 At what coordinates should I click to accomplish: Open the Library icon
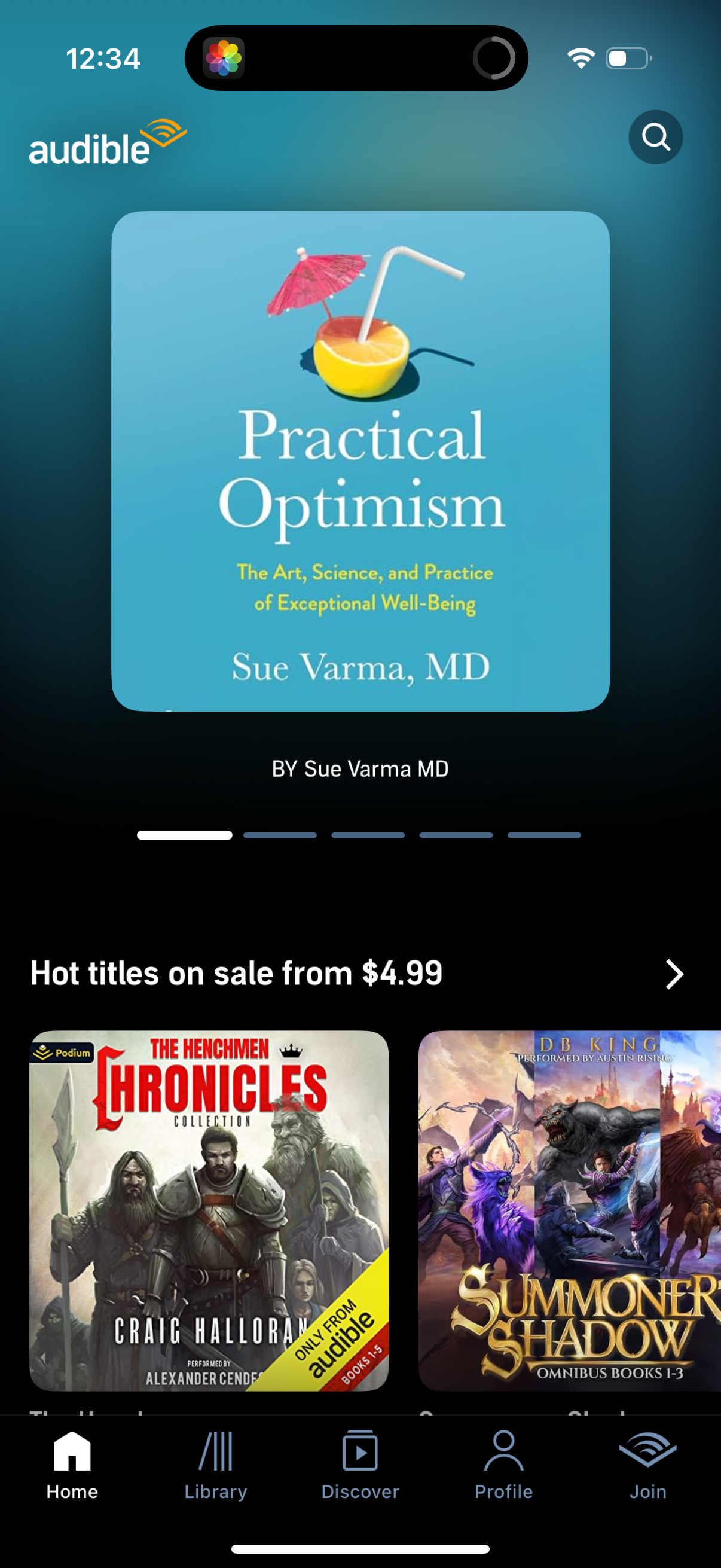[215, 1451]
